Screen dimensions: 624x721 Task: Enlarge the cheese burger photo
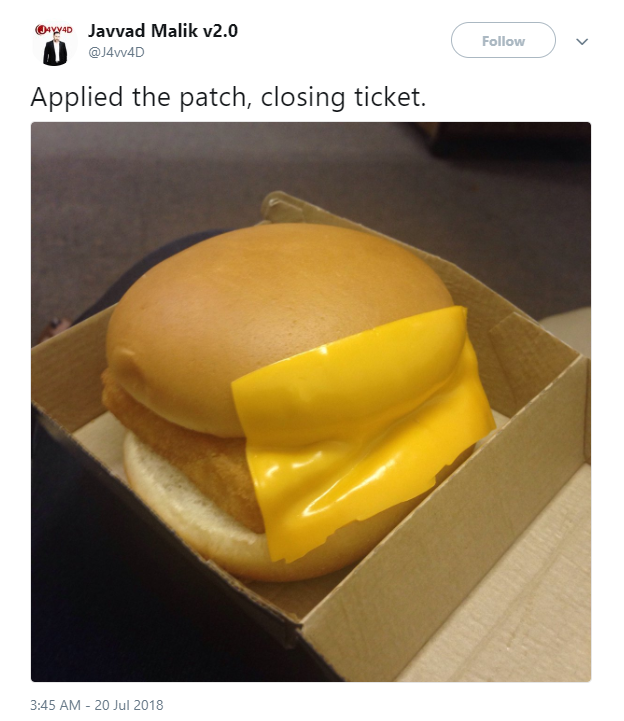tap(310, 400)
